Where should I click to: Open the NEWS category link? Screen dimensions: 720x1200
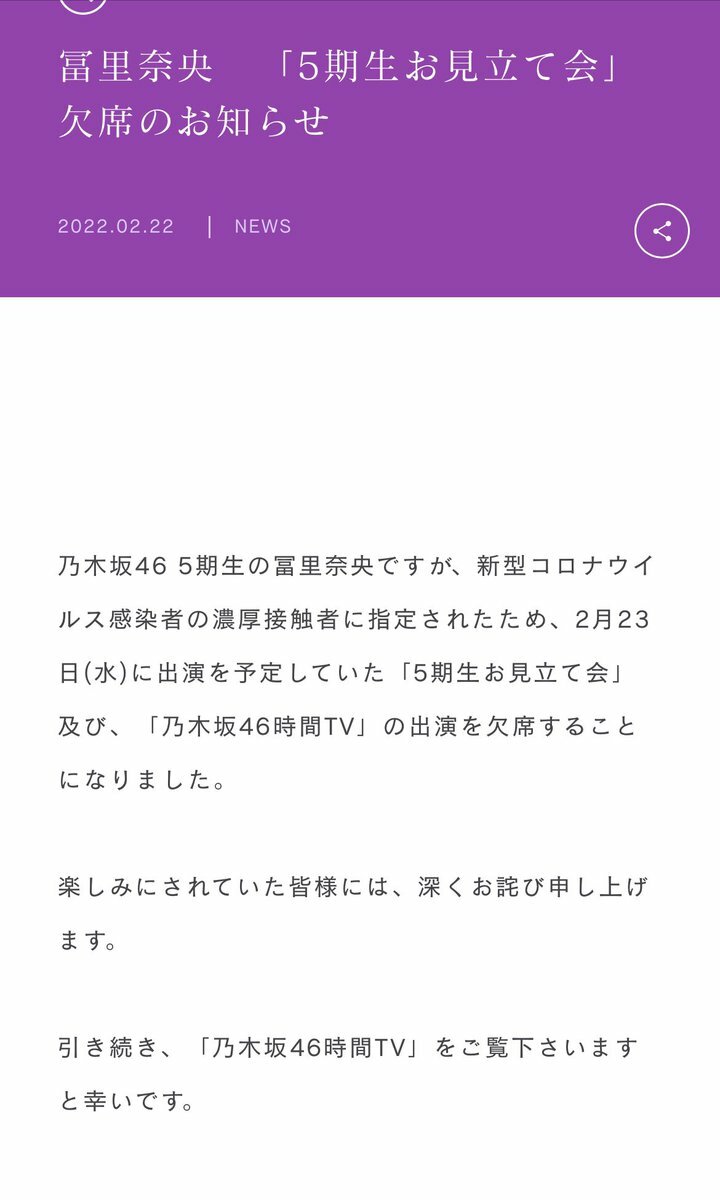(x=263, y=226)
